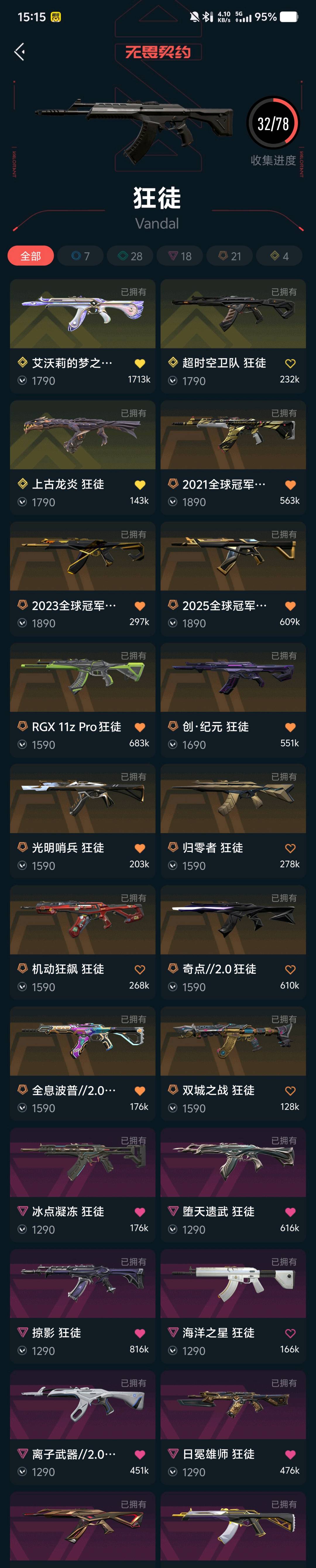Unlike the 创·纪元 狂徒 skin
The height and width of the screenshot is (1568, 316).
291,727
